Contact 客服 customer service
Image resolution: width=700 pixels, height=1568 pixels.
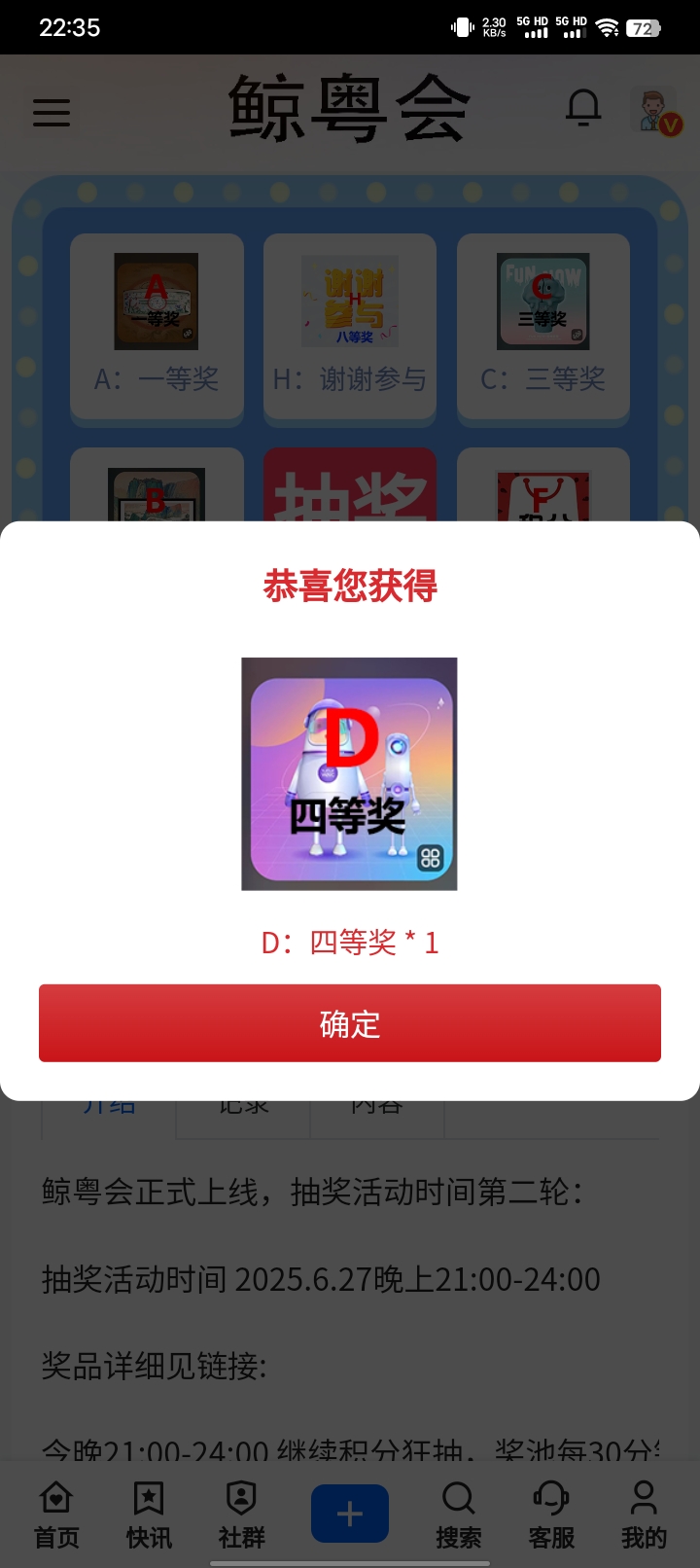551,1514
